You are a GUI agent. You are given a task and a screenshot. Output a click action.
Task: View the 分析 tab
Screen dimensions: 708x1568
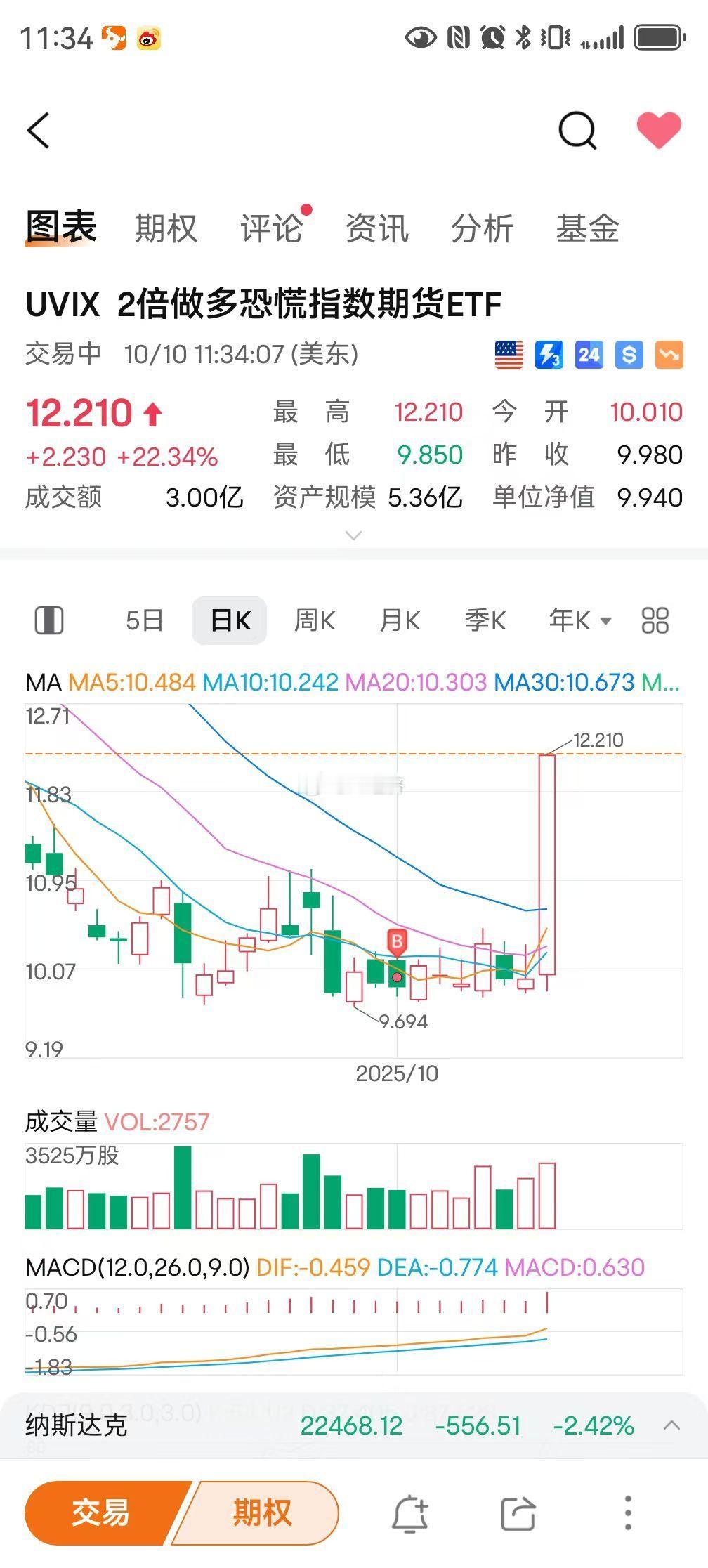click(x=483, y=228)
